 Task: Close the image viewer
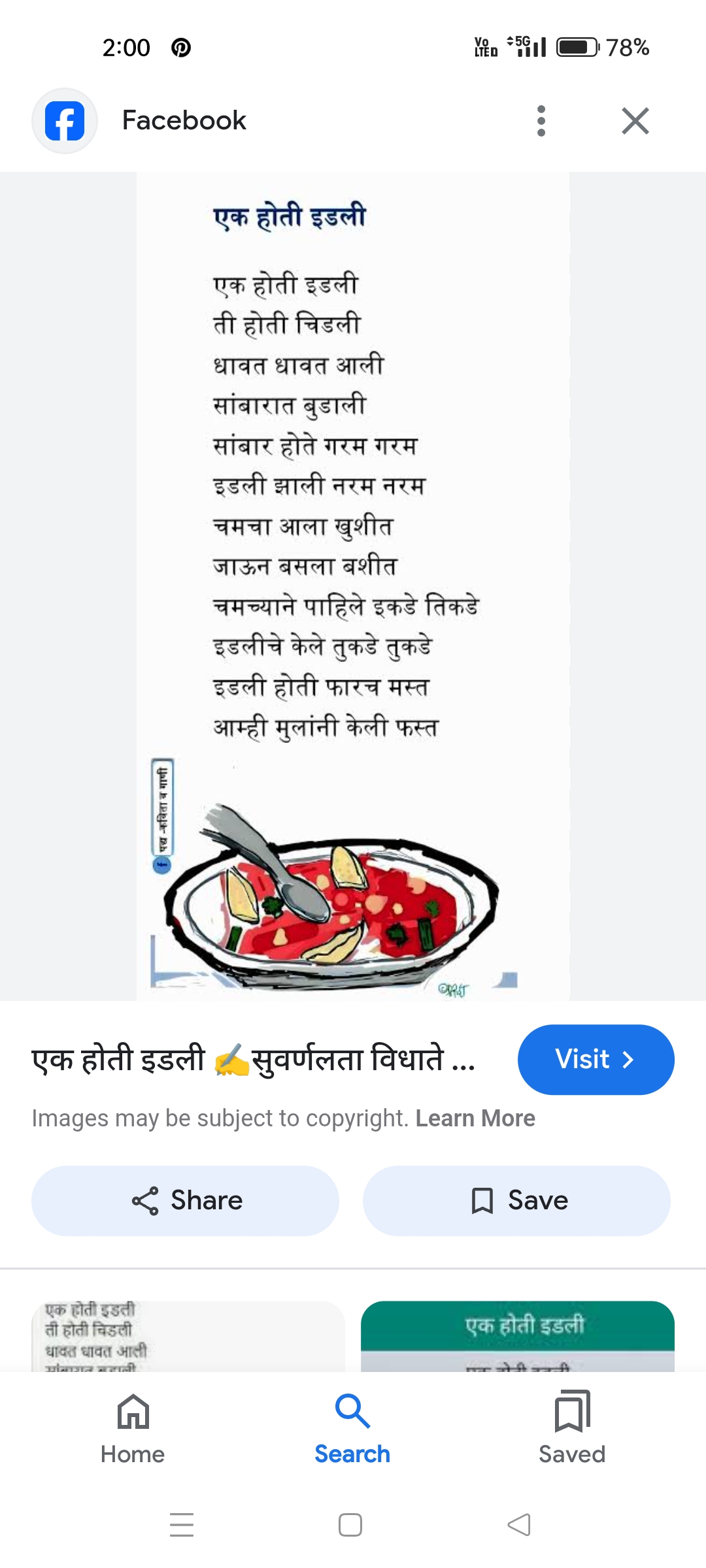coord(635,121)
